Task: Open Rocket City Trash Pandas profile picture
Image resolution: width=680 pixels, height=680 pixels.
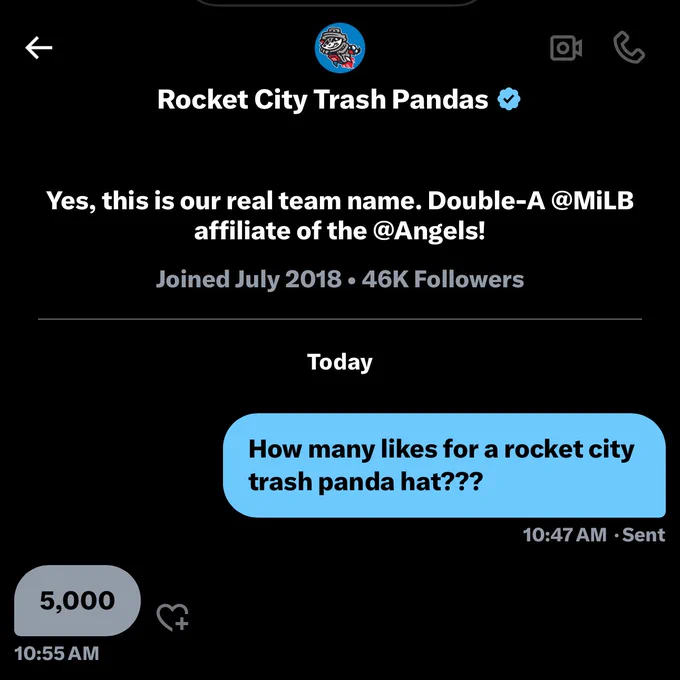Action: 340,48
